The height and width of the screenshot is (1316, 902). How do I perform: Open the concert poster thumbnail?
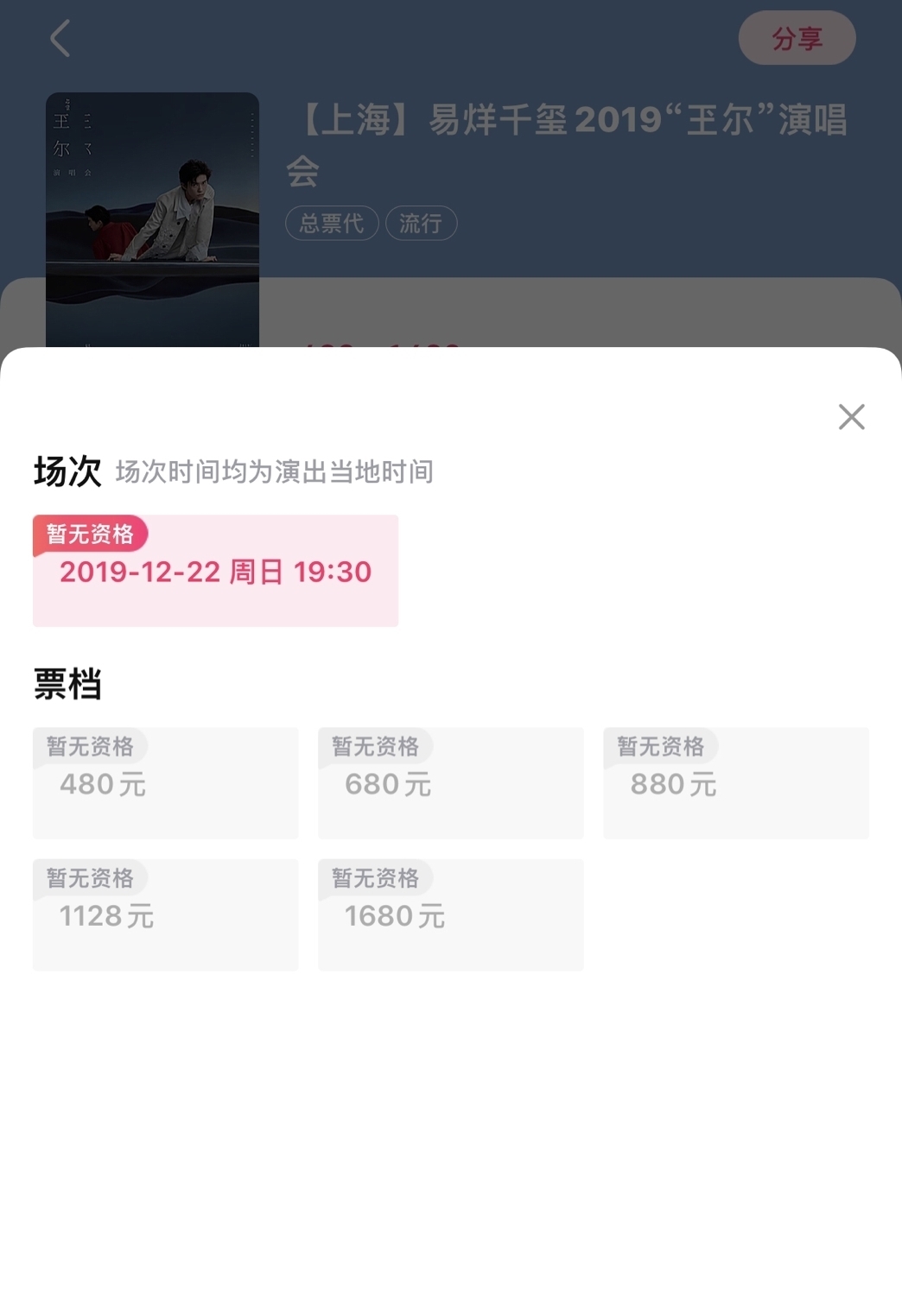(152, 216)
